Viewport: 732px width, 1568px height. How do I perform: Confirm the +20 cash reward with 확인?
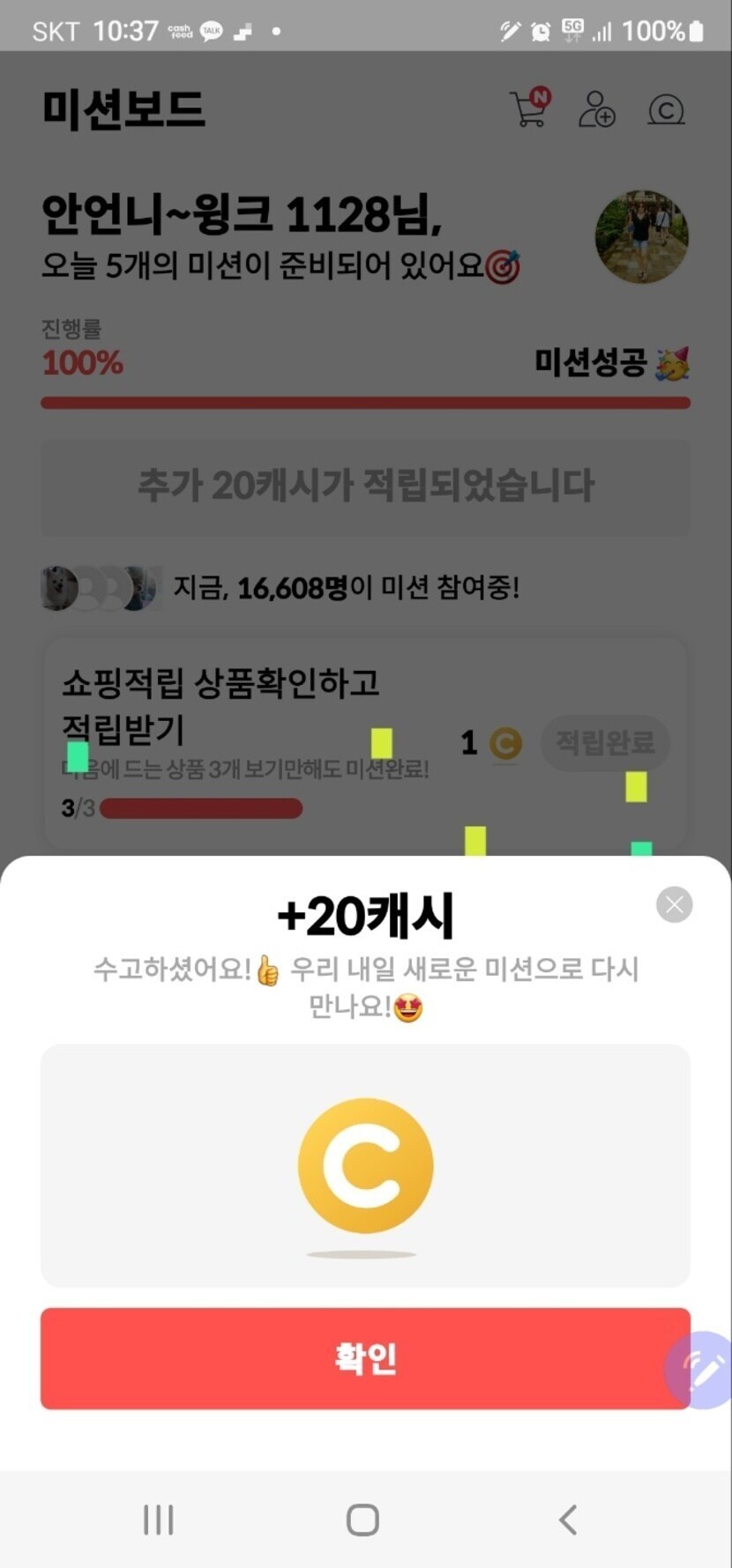pos(365,1358)
